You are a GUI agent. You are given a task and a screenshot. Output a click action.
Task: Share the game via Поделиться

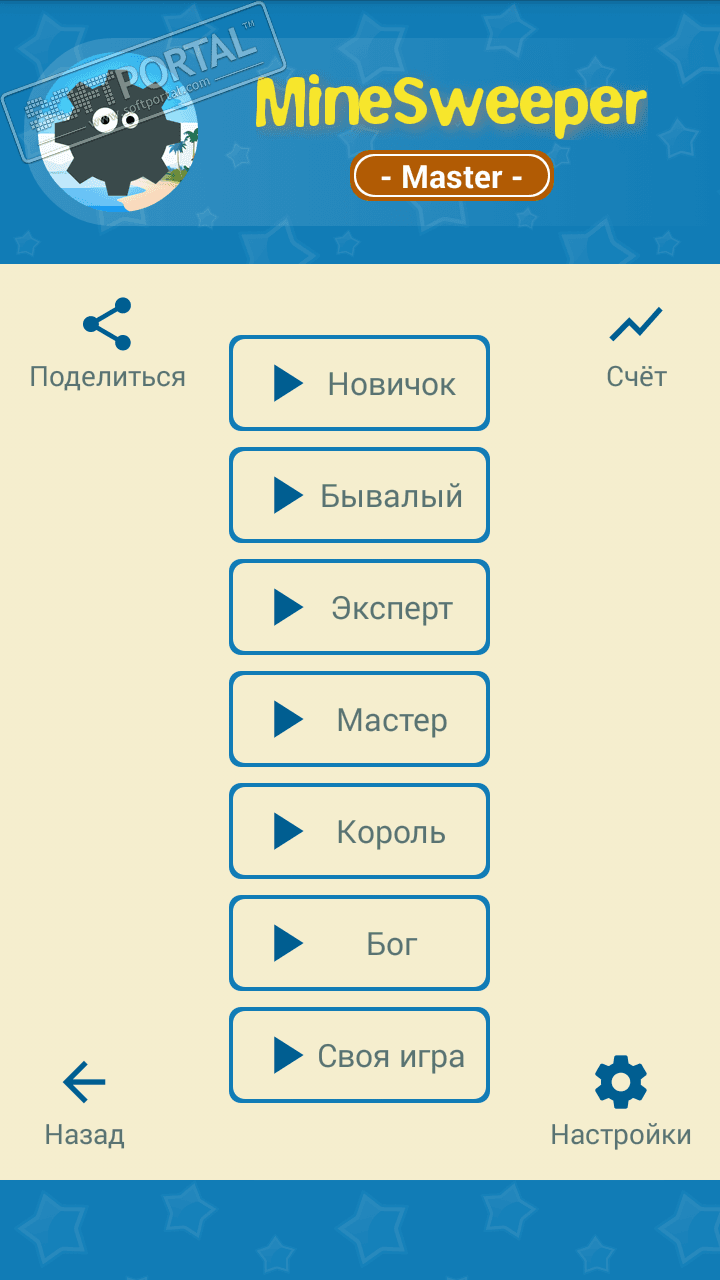click(107, 343)
